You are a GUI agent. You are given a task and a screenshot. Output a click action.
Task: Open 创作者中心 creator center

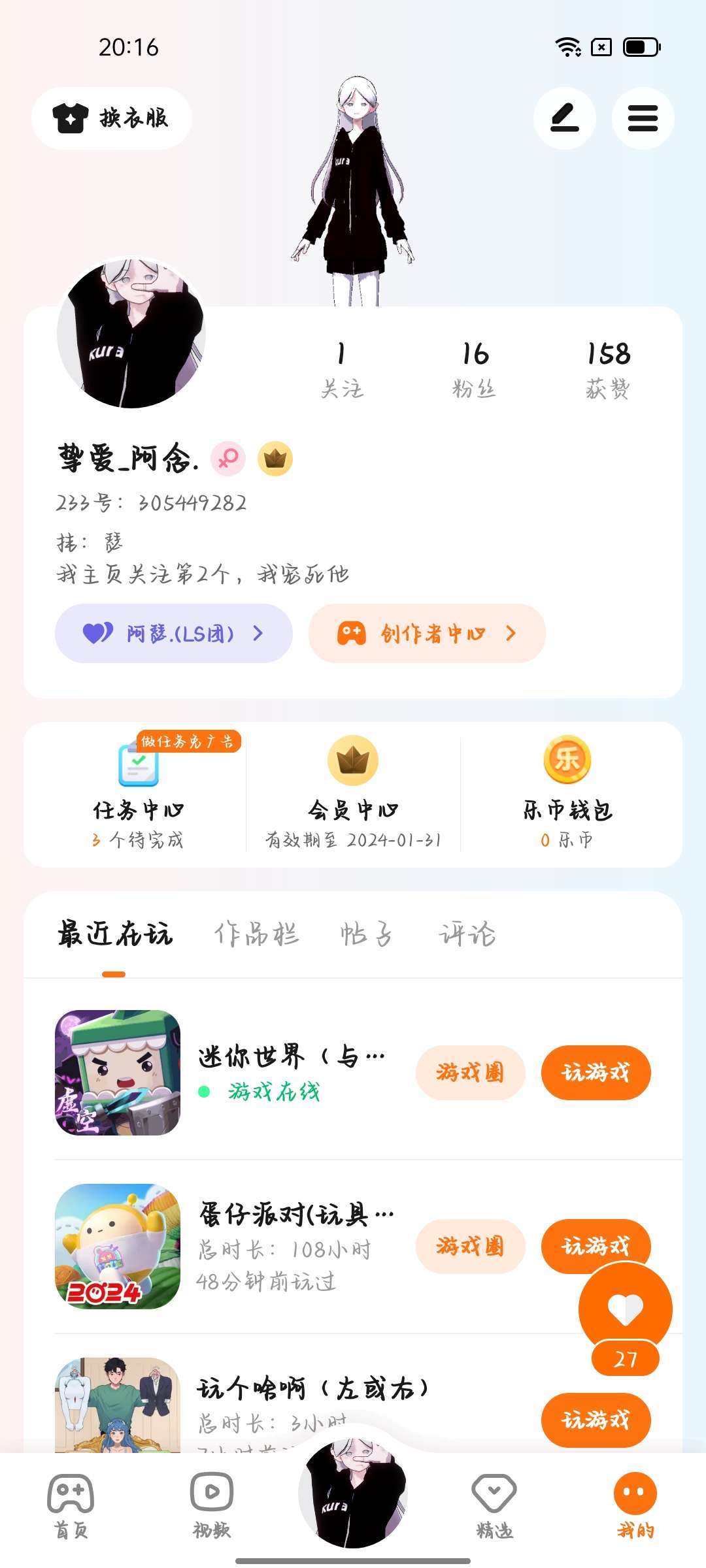pos(427,633)
